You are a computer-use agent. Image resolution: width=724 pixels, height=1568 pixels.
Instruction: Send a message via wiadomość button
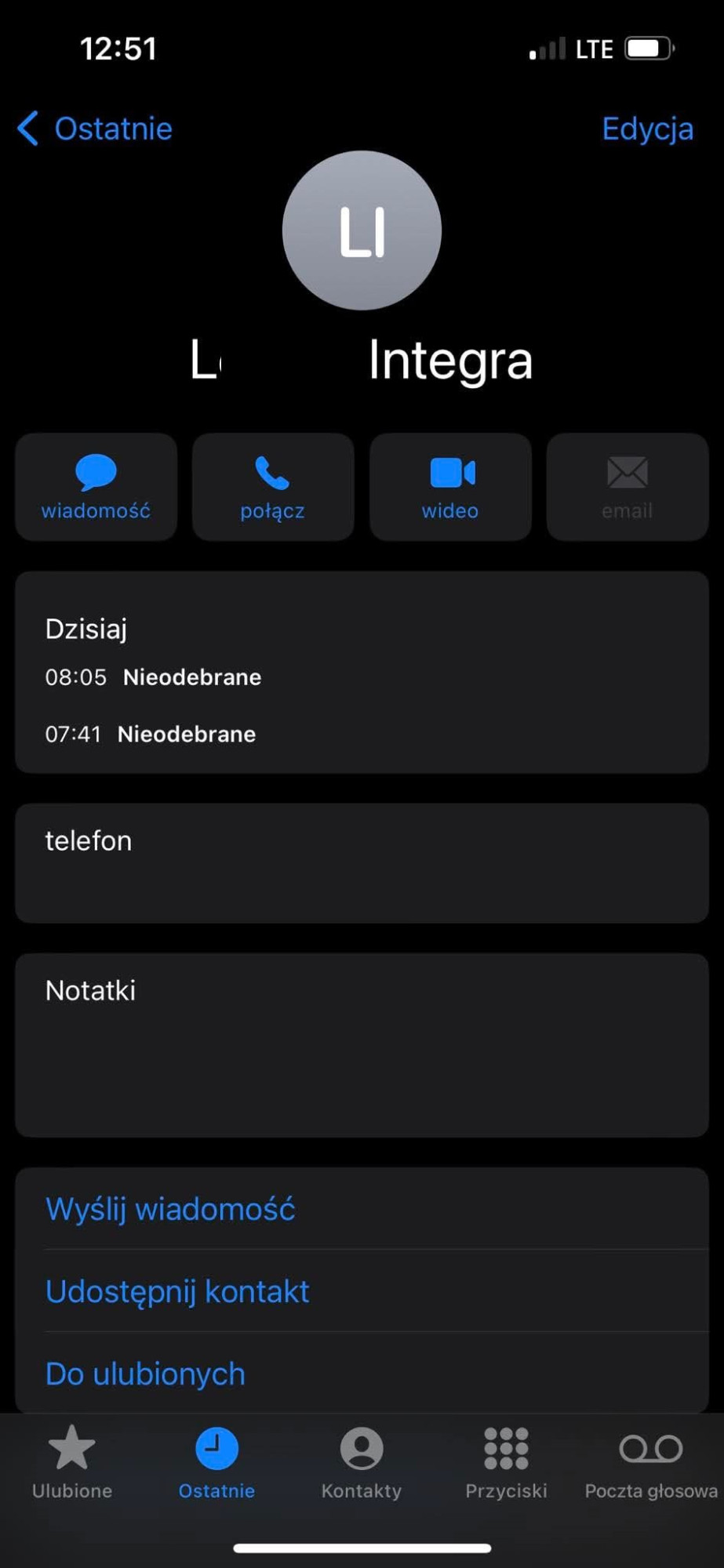click(96, 487)
